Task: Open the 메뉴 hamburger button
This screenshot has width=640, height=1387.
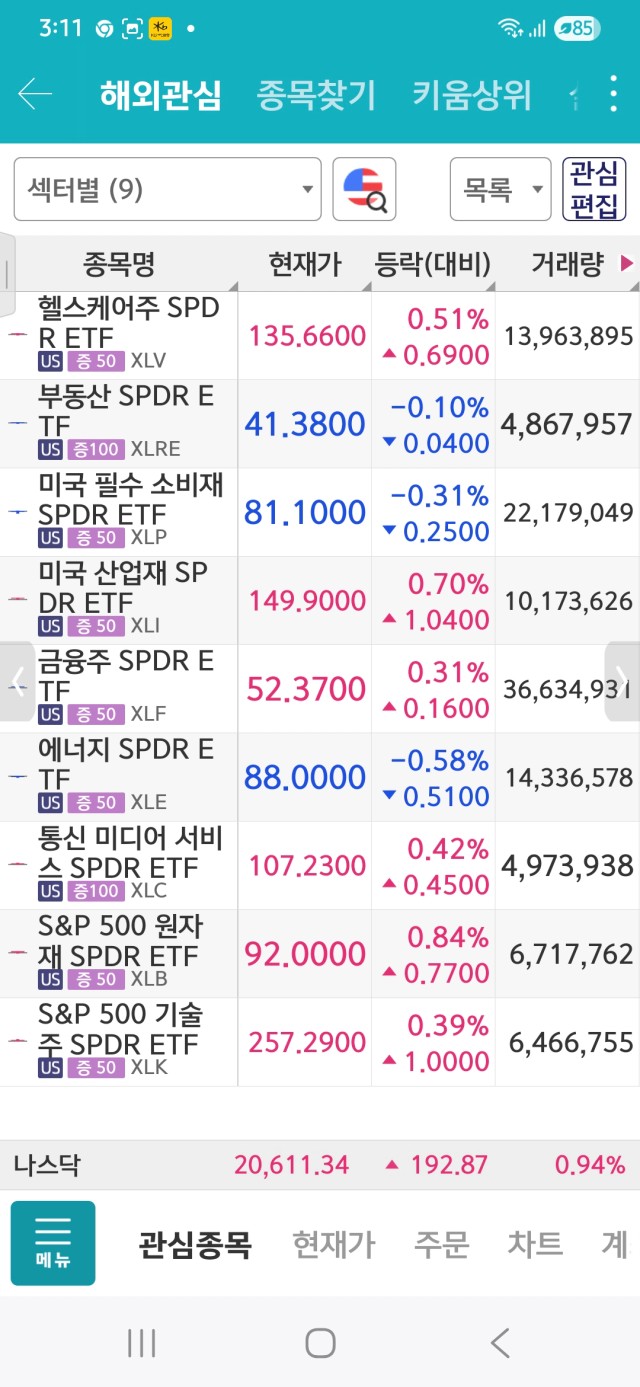Action: [53, 1243]
